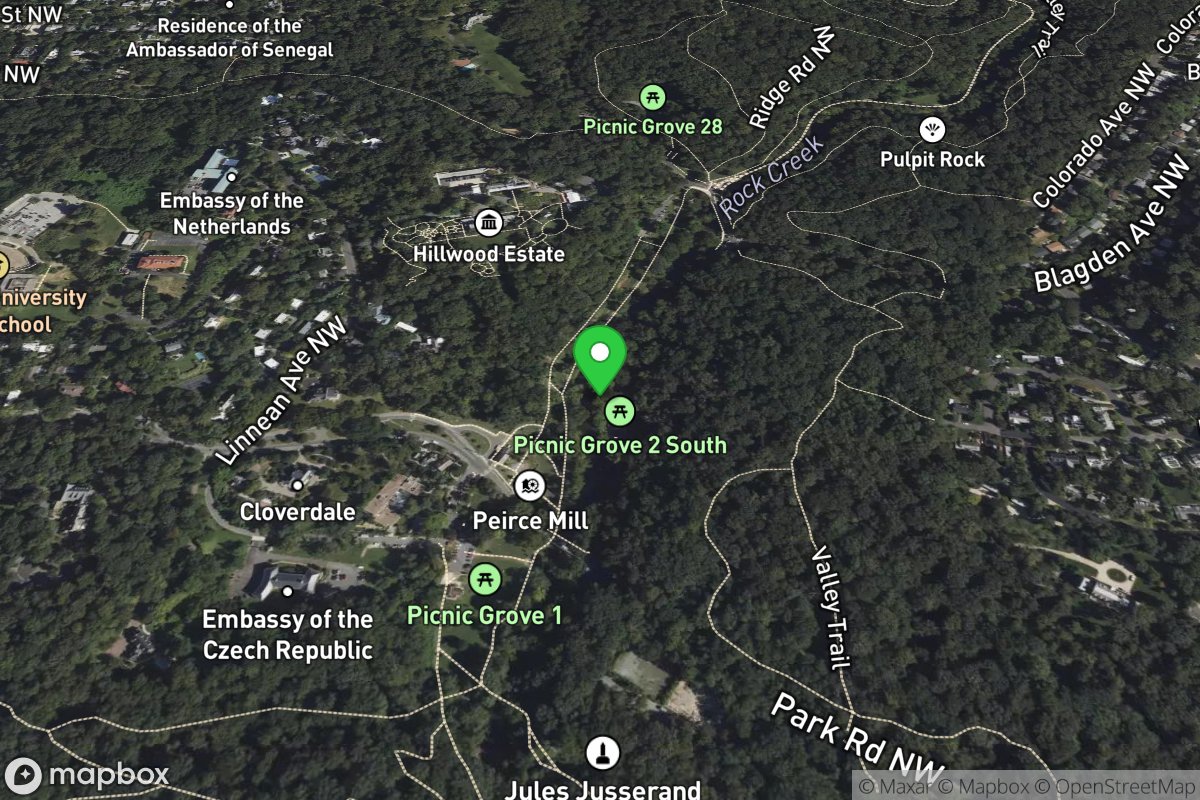Image resolution: width=1200 pixels, height=800 pixels.
Task: Tap the green location pin marker
Action: [x=600, y=357]
